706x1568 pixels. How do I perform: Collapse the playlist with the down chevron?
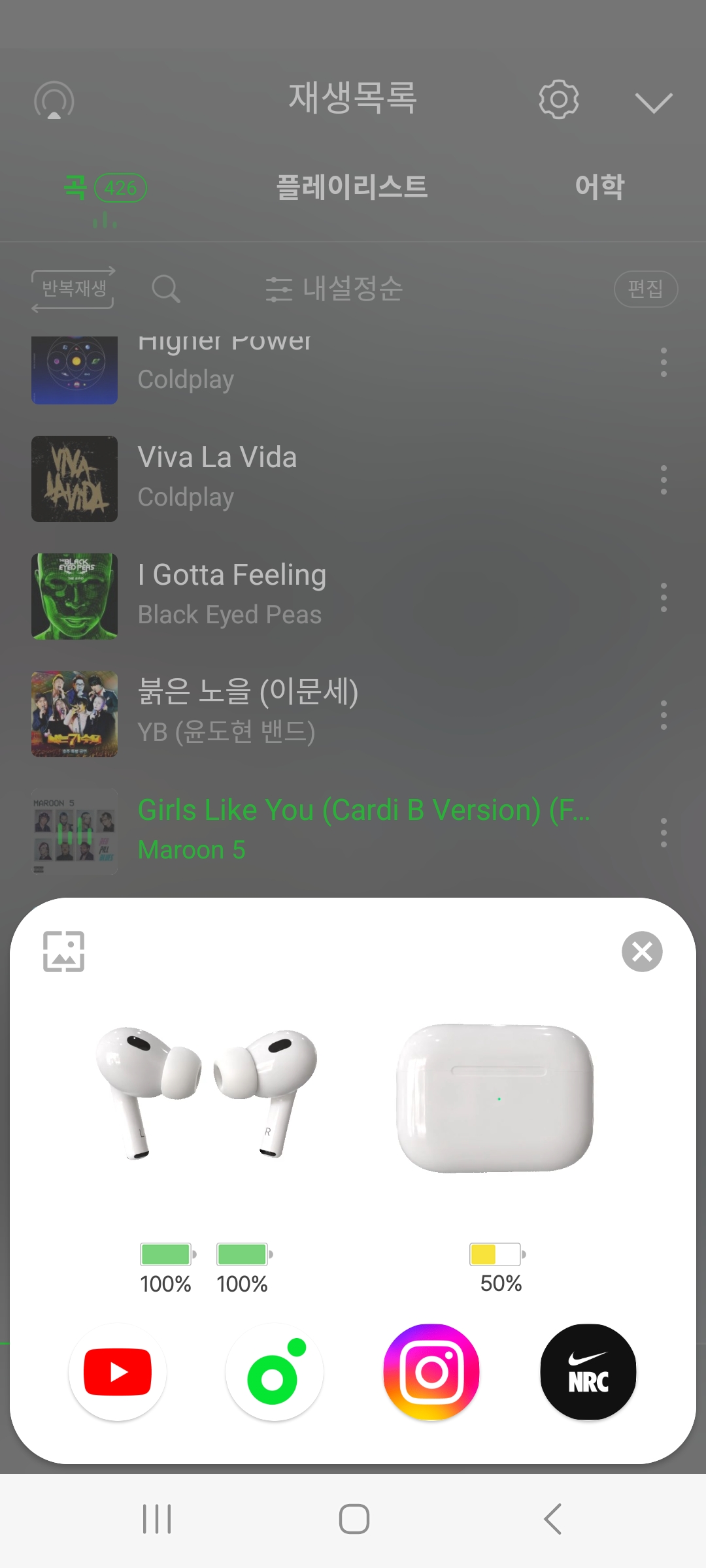coord(653,103)
